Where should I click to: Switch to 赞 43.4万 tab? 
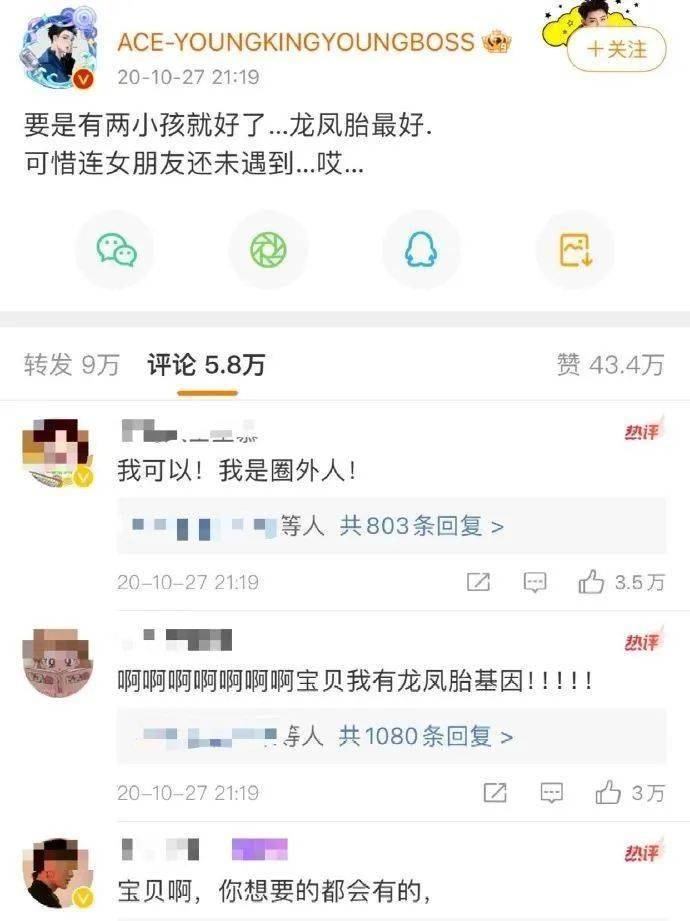[x=610, y=365]
